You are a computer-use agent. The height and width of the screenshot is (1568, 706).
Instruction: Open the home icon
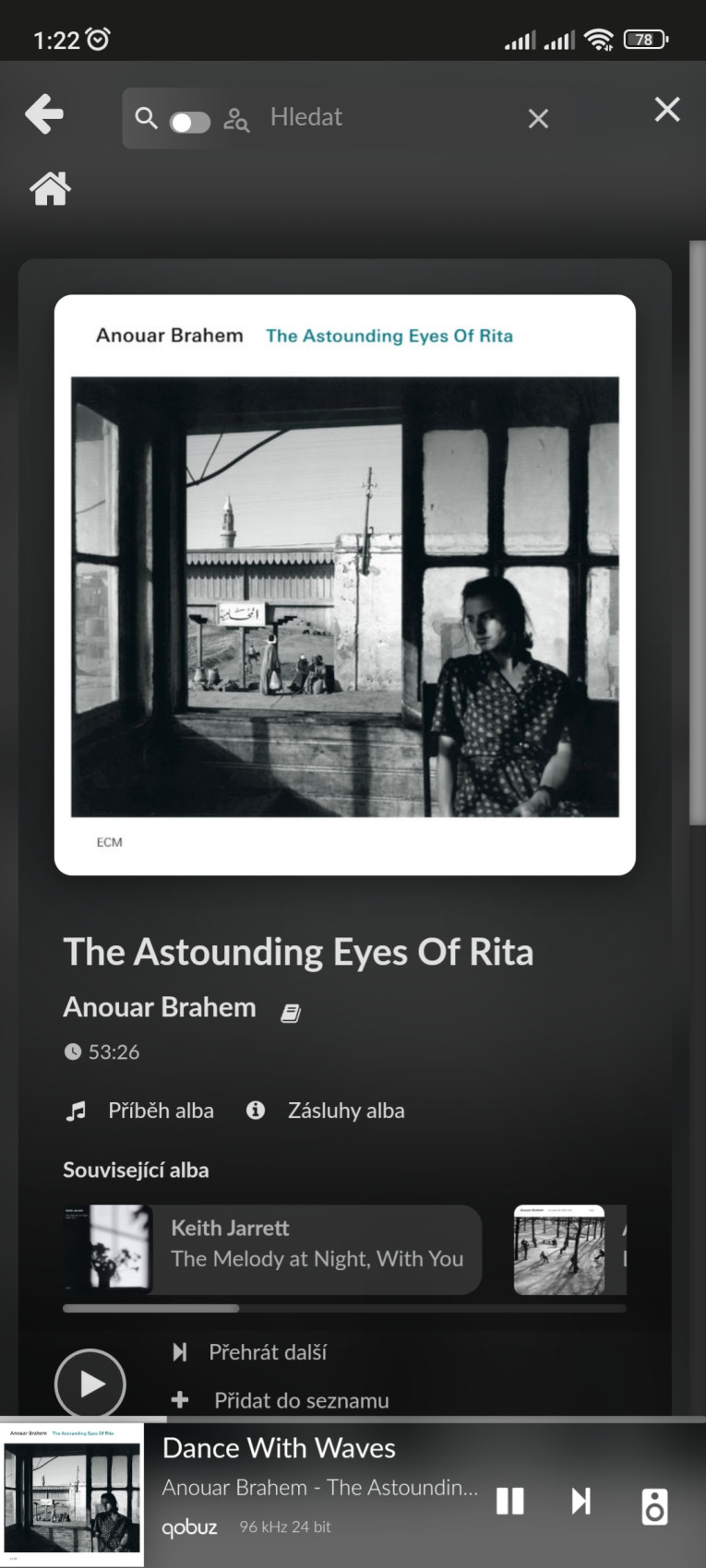(x=51, y=188)
